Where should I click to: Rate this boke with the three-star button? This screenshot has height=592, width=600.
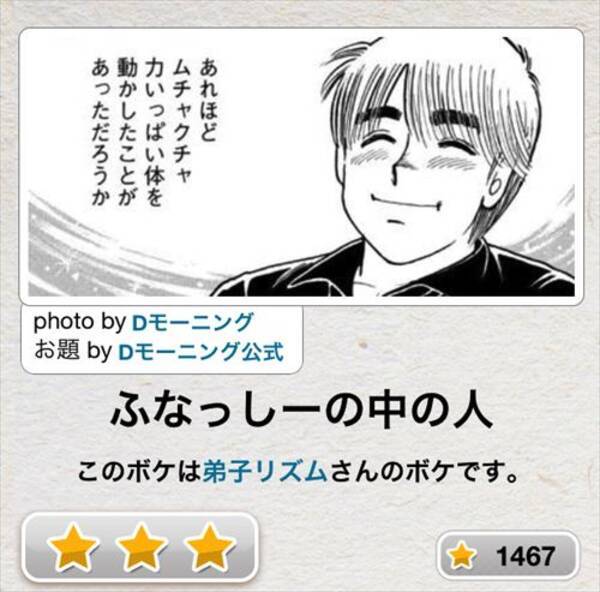click(141, 546)
